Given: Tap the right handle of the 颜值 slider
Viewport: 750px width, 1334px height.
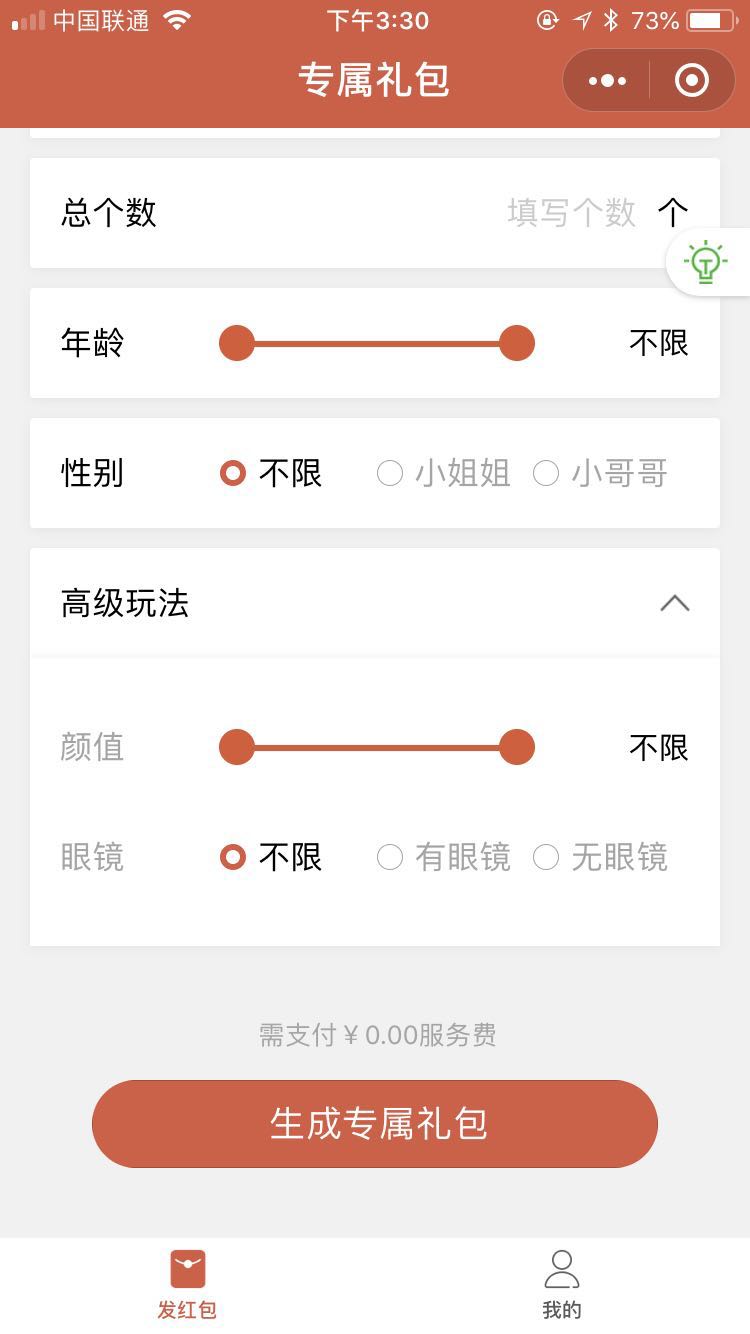Looking at the screenshot, I should (517, 747).
